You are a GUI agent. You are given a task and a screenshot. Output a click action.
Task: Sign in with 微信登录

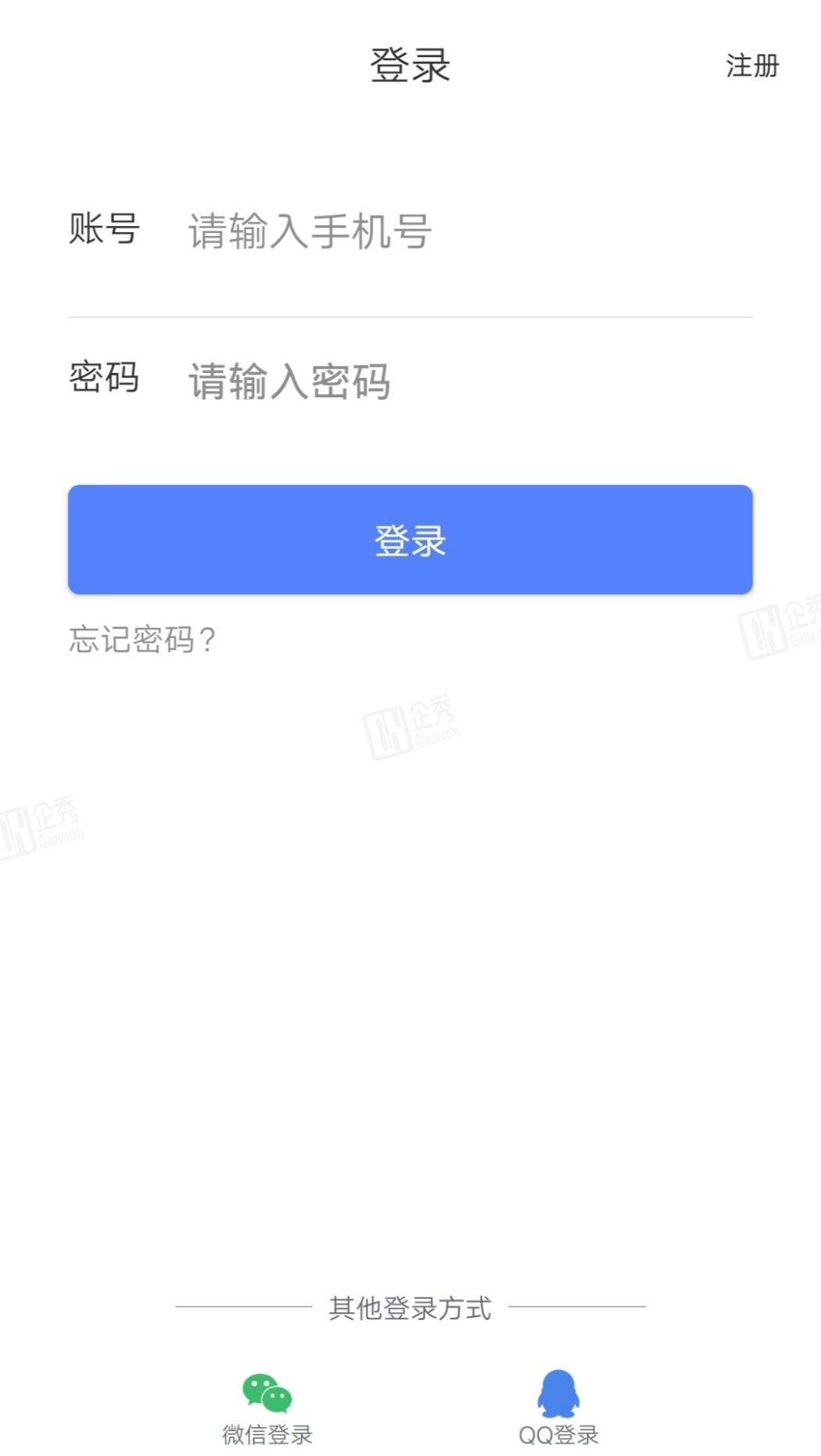[267, 1406]
